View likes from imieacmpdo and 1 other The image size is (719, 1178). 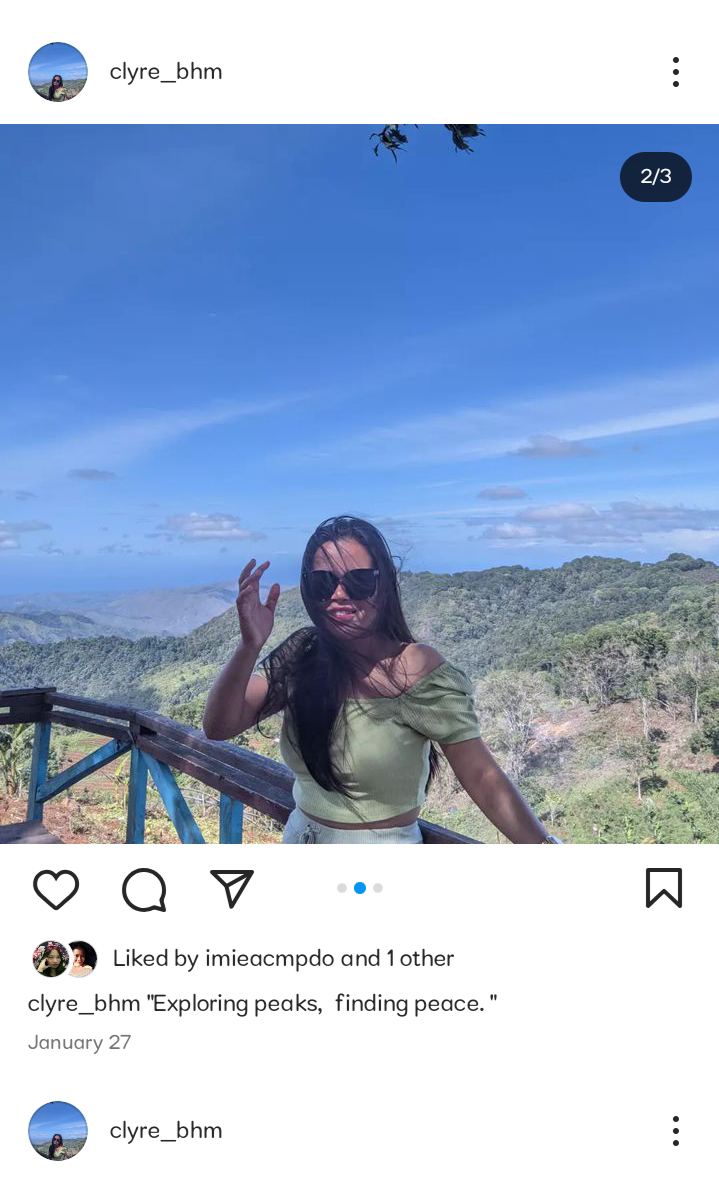[x=283, y=958]
